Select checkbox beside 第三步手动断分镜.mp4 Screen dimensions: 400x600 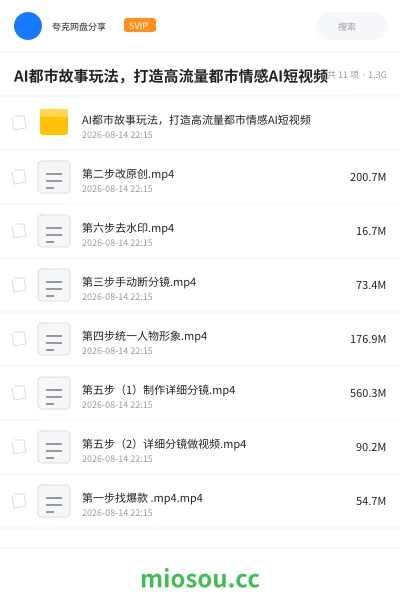[x=19, y=285]
